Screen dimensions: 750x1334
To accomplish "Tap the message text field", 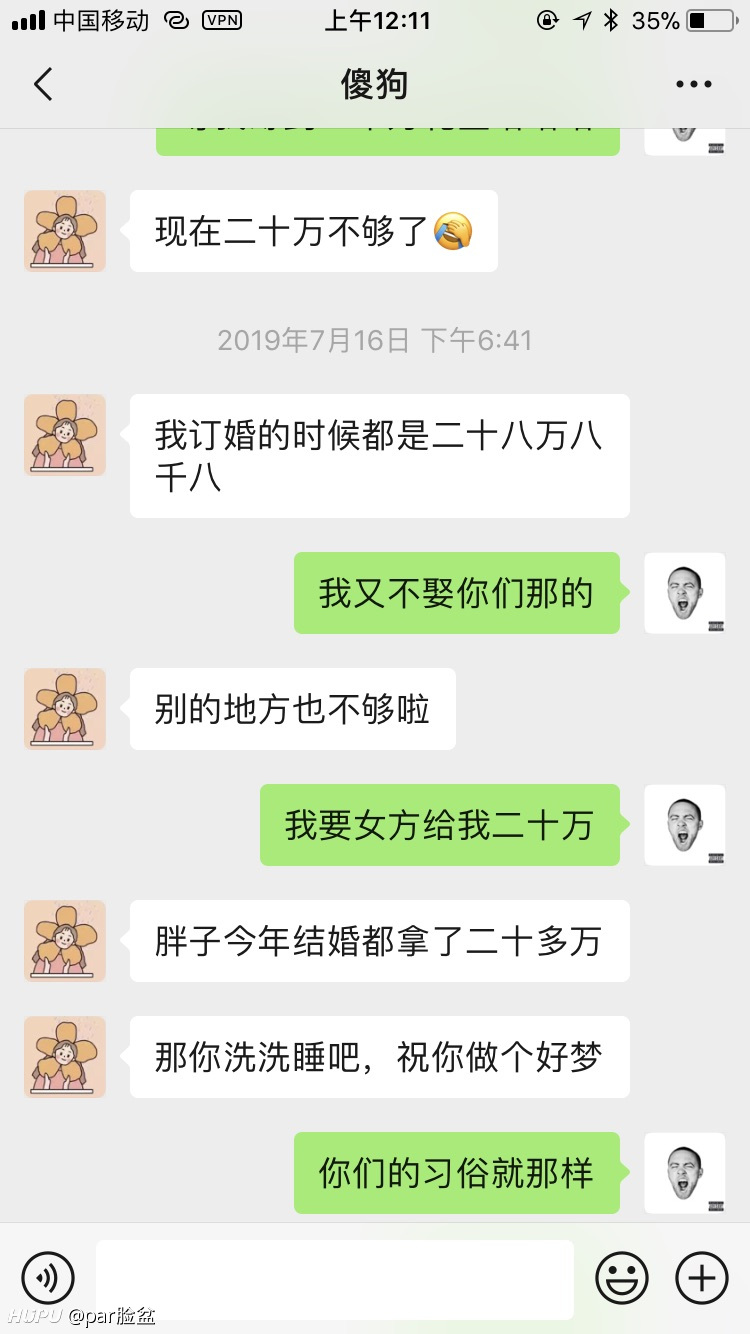I will (335, 1279).
